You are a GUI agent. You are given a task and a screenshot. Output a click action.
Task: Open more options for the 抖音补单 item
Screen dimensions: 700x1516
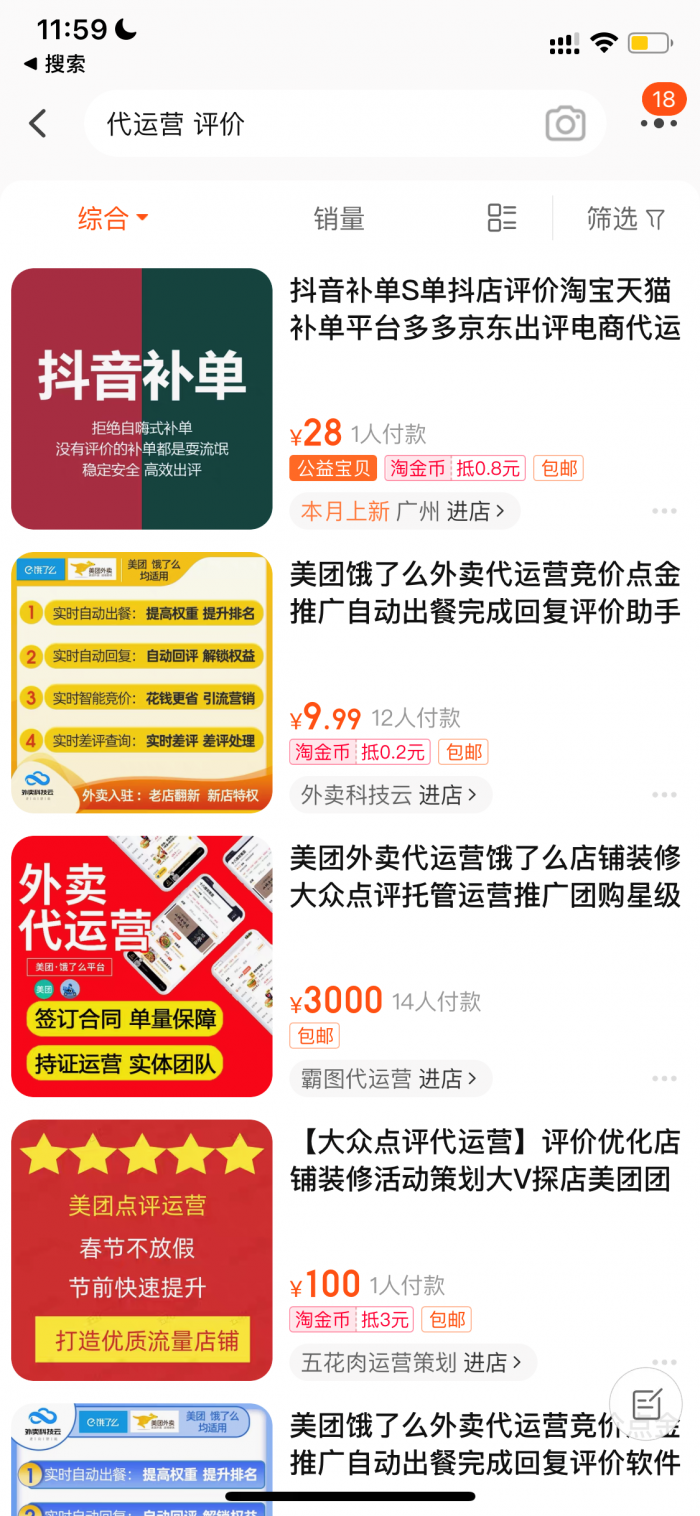[664, 511]
